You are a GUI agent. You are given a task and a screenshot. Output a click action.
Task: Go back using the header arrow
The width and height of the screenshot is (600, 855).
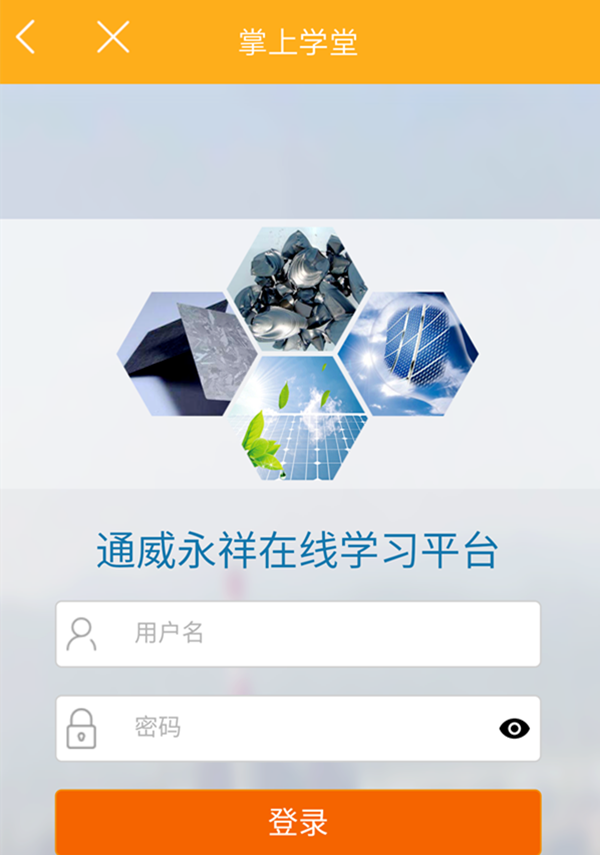click(26, 38)
